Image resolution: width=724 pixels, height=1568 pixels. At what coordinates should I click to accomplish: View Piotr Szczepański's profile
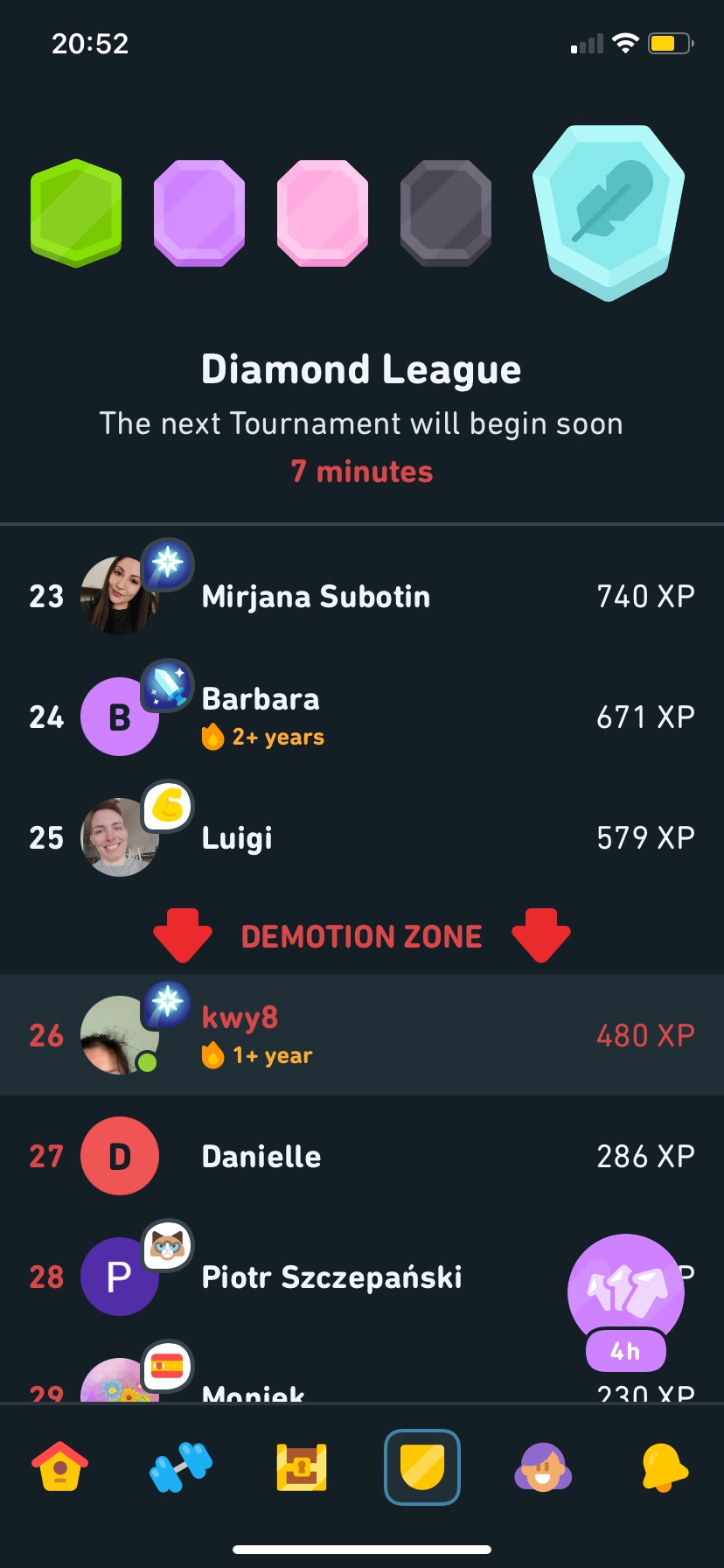[x=331, y=1277]
